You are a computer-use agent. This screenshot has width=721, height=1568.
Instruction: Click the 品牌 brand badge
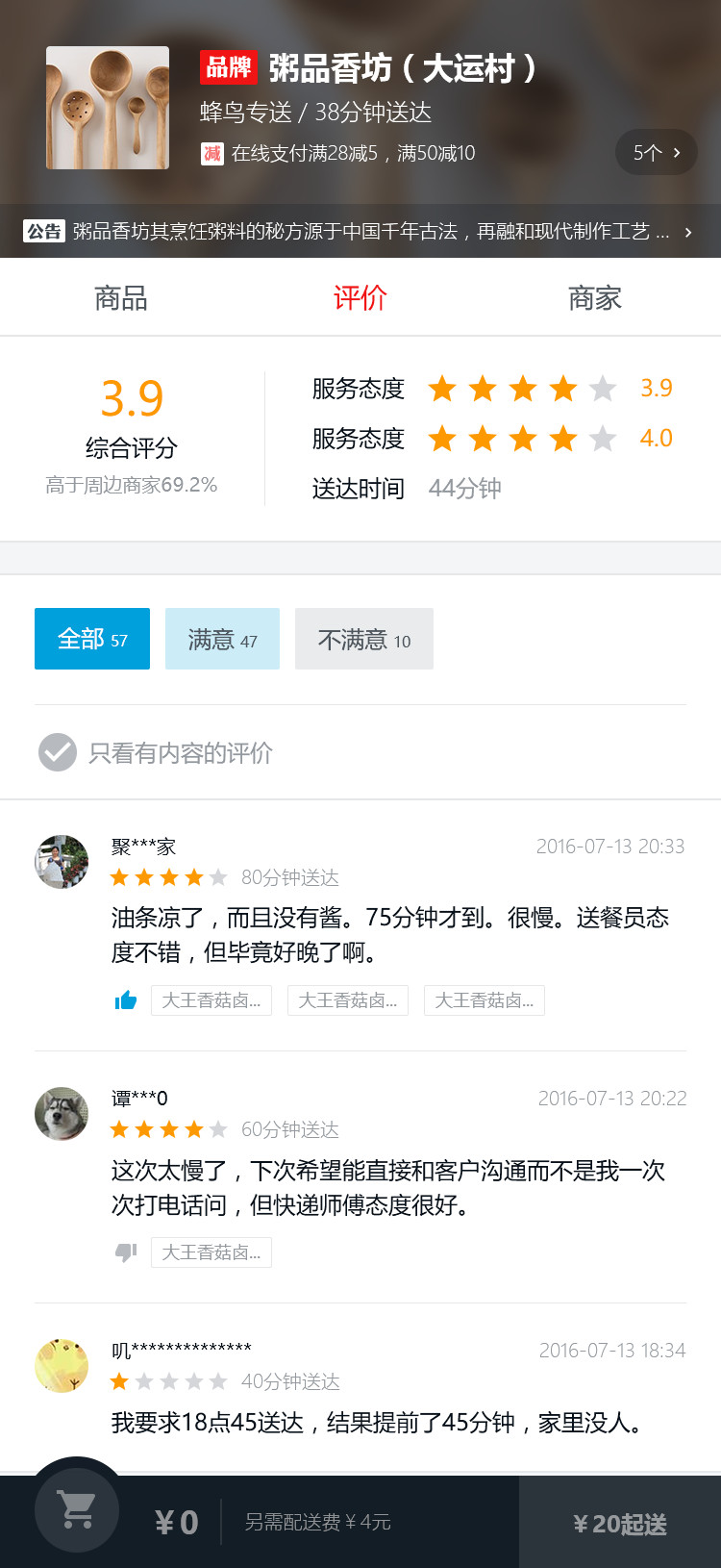point(228,68)
